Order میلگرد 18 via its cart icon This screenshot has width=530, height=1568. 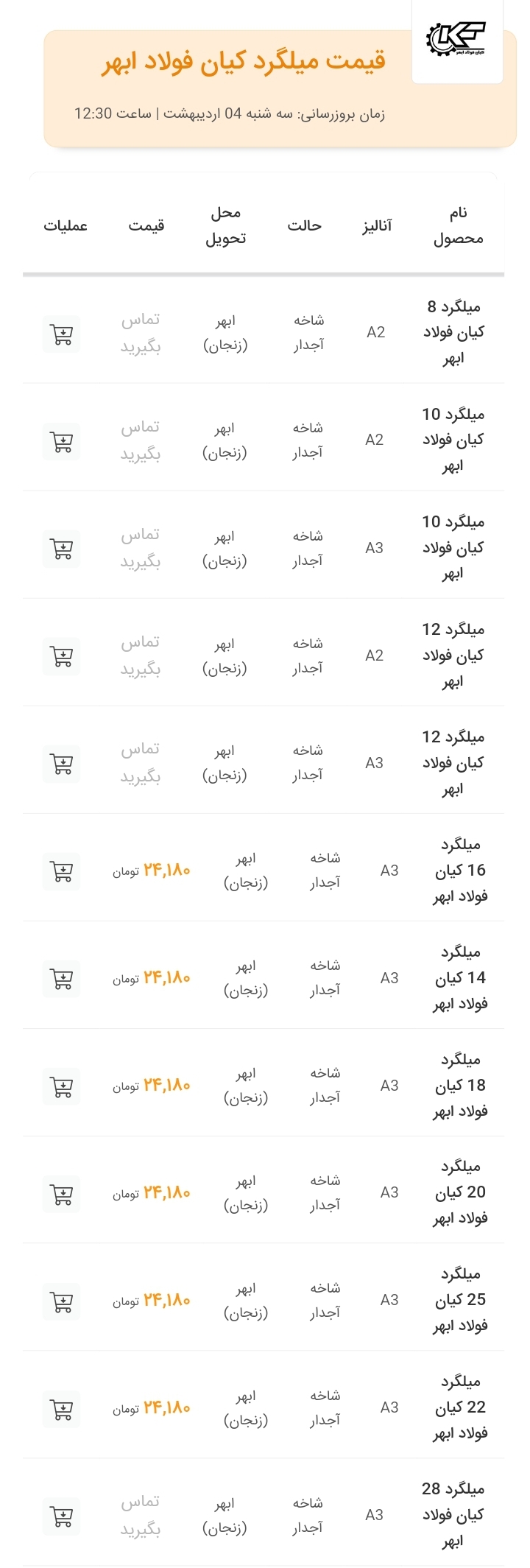pyautogui.click(x=62, y=1086)
